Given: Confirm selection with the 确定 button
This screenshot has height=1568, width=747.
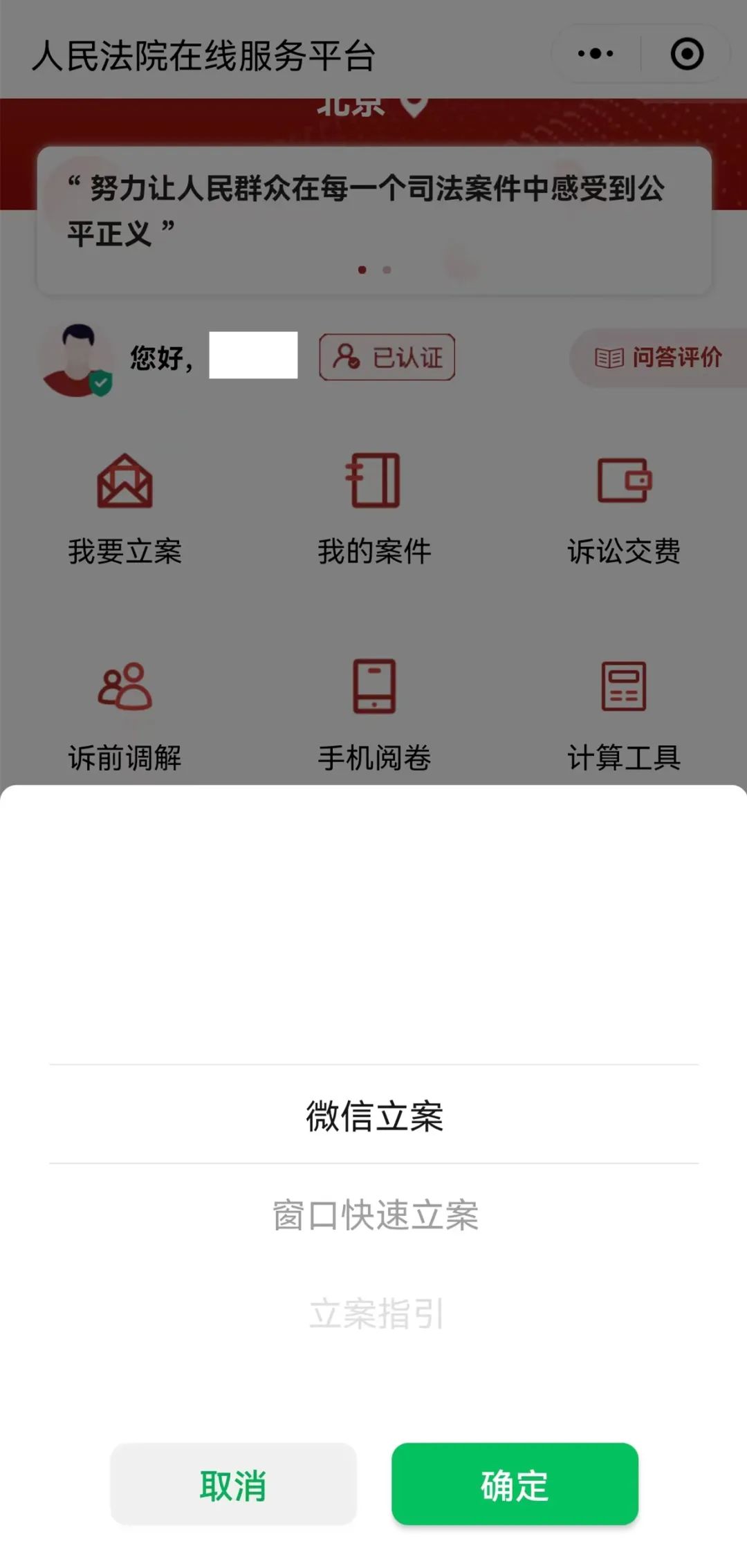Looking at the screenshot, I should [515, 1483].
